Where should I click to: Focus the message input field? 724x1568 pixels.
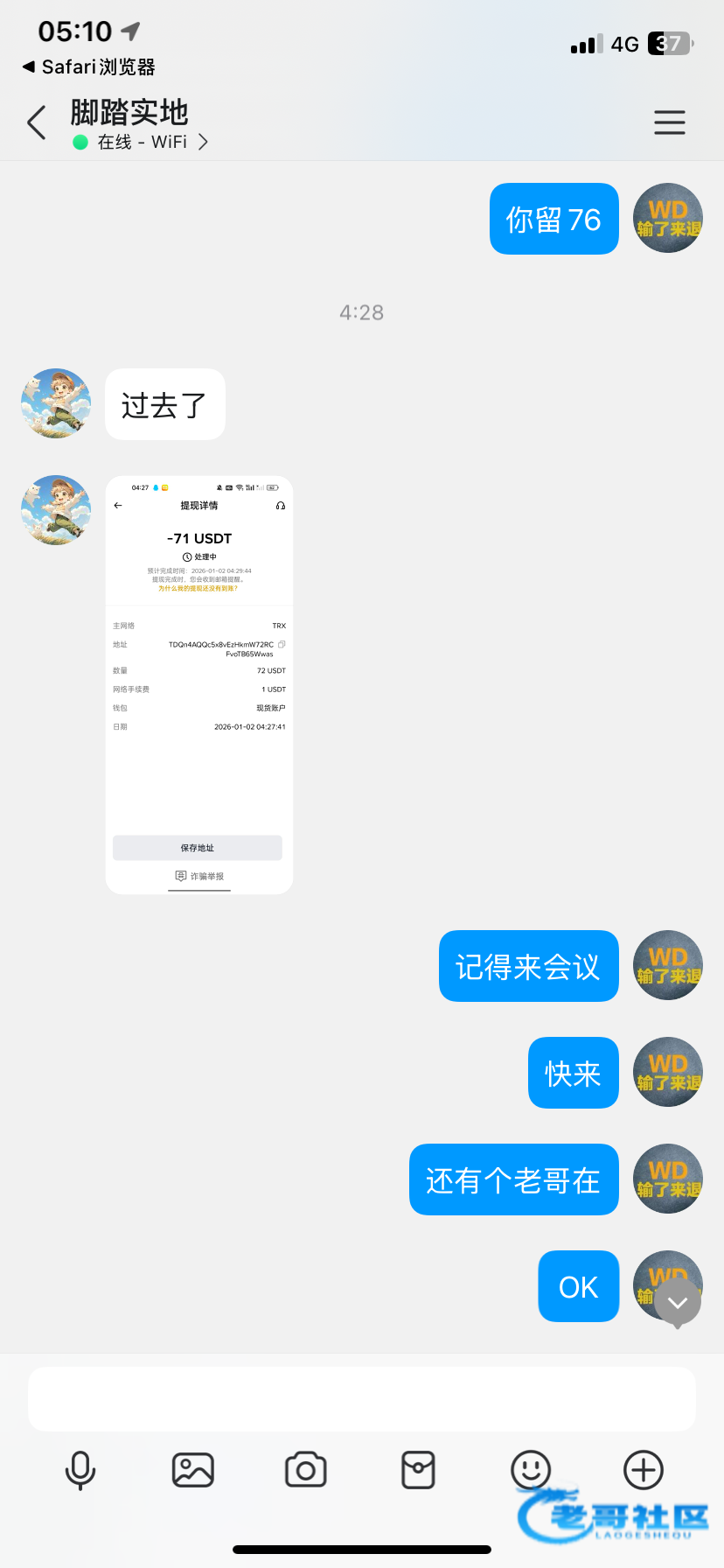(362, 1399)
